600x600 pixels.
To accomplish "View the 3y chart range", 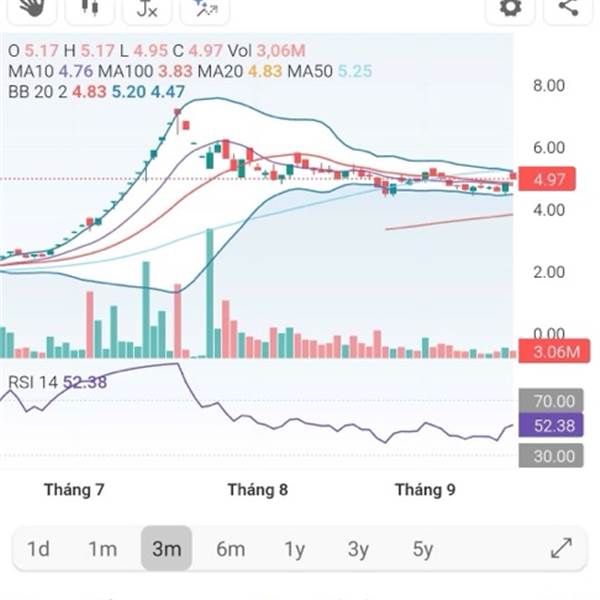I will [358, 548].
